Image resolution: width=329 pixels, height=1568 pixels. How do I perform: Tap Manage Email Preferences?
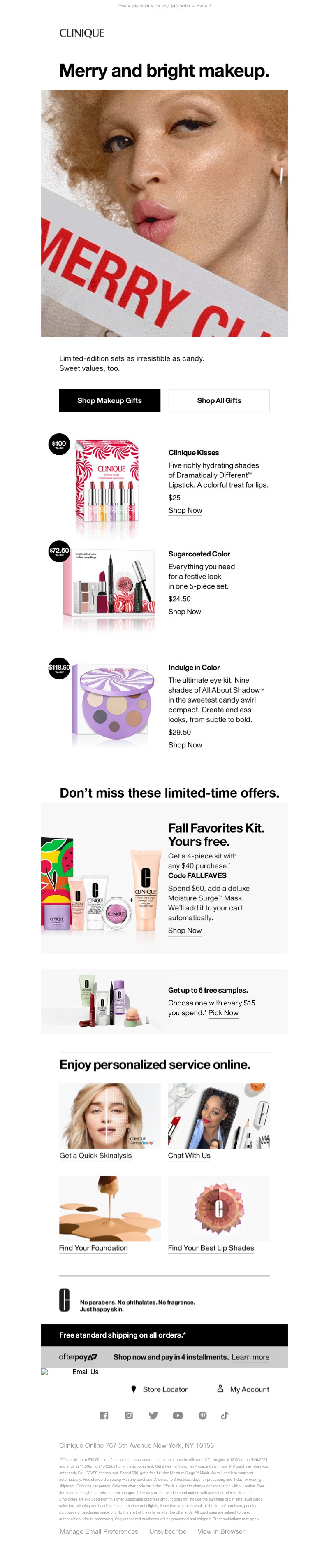pyautogui.click(x=99, y=1531)
